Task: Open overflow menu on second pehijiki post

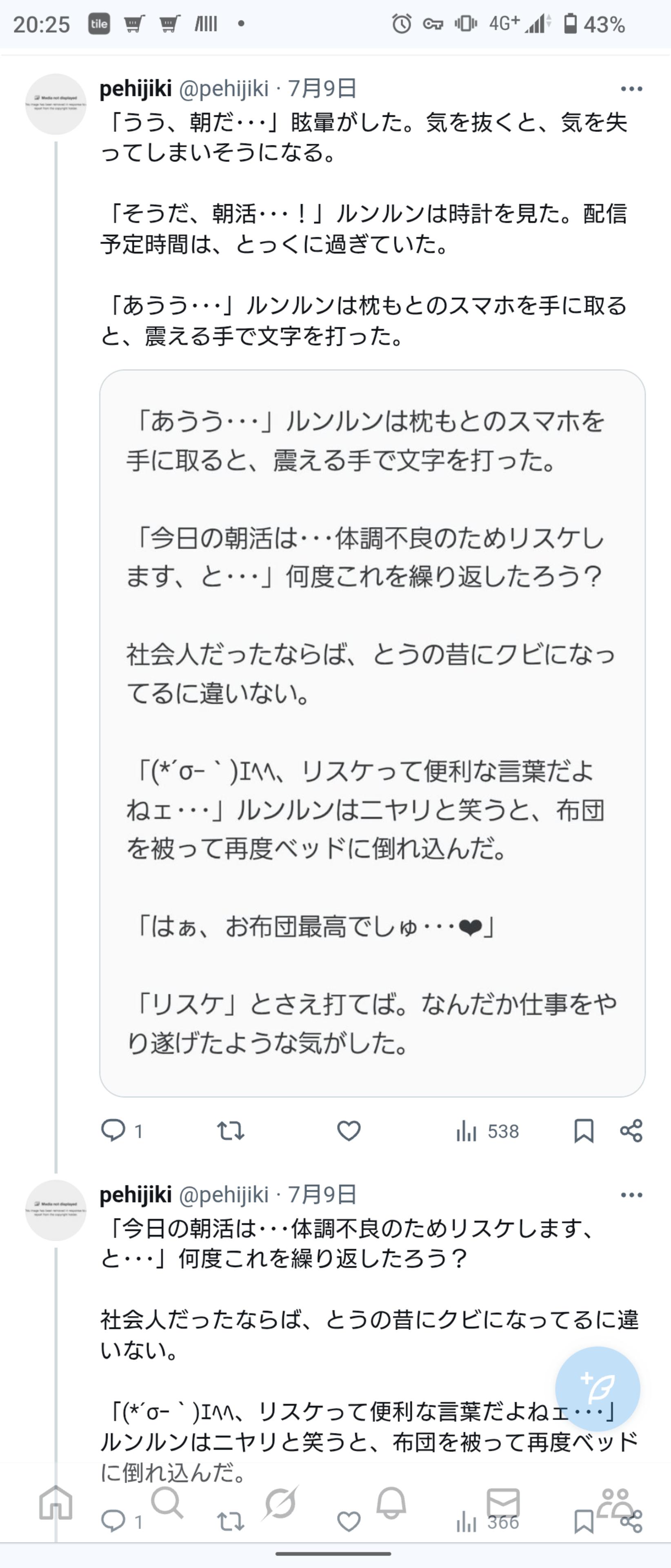Action: pos(631,1195)
